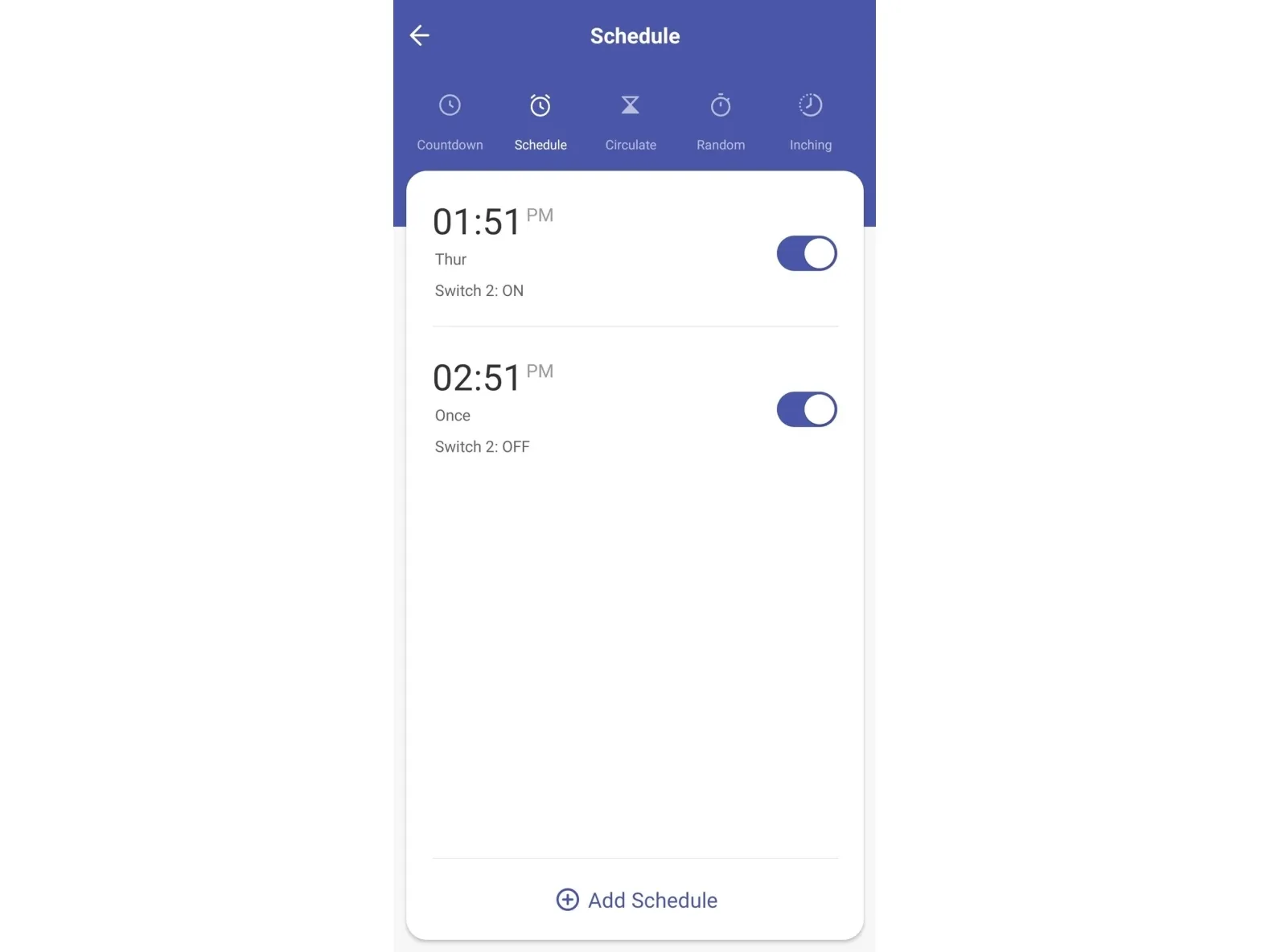Switch to the Random tab
The height and width of the screenshot is (952, 1270).
721,122
